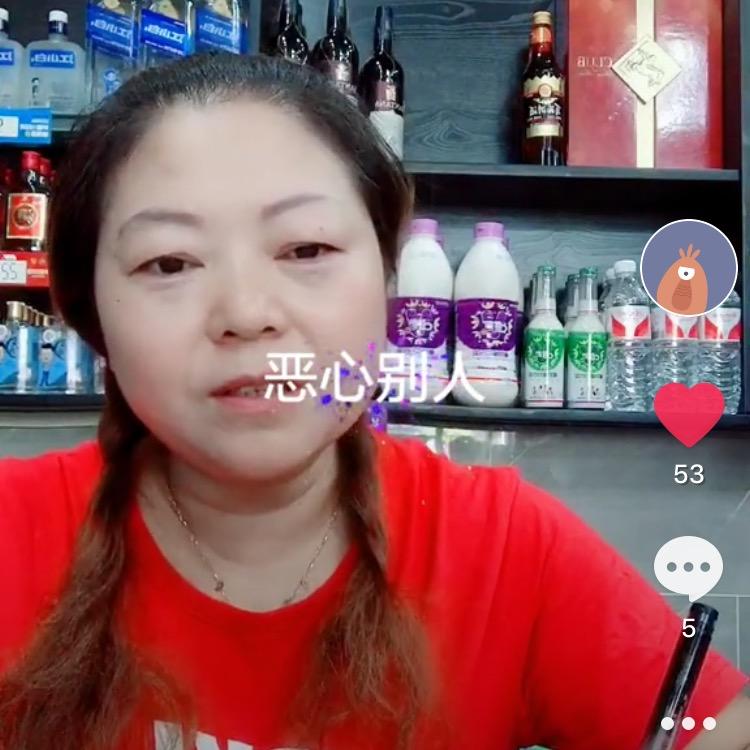
Task: Open the creator's profile avatar
Action: [x=689, y=268]
